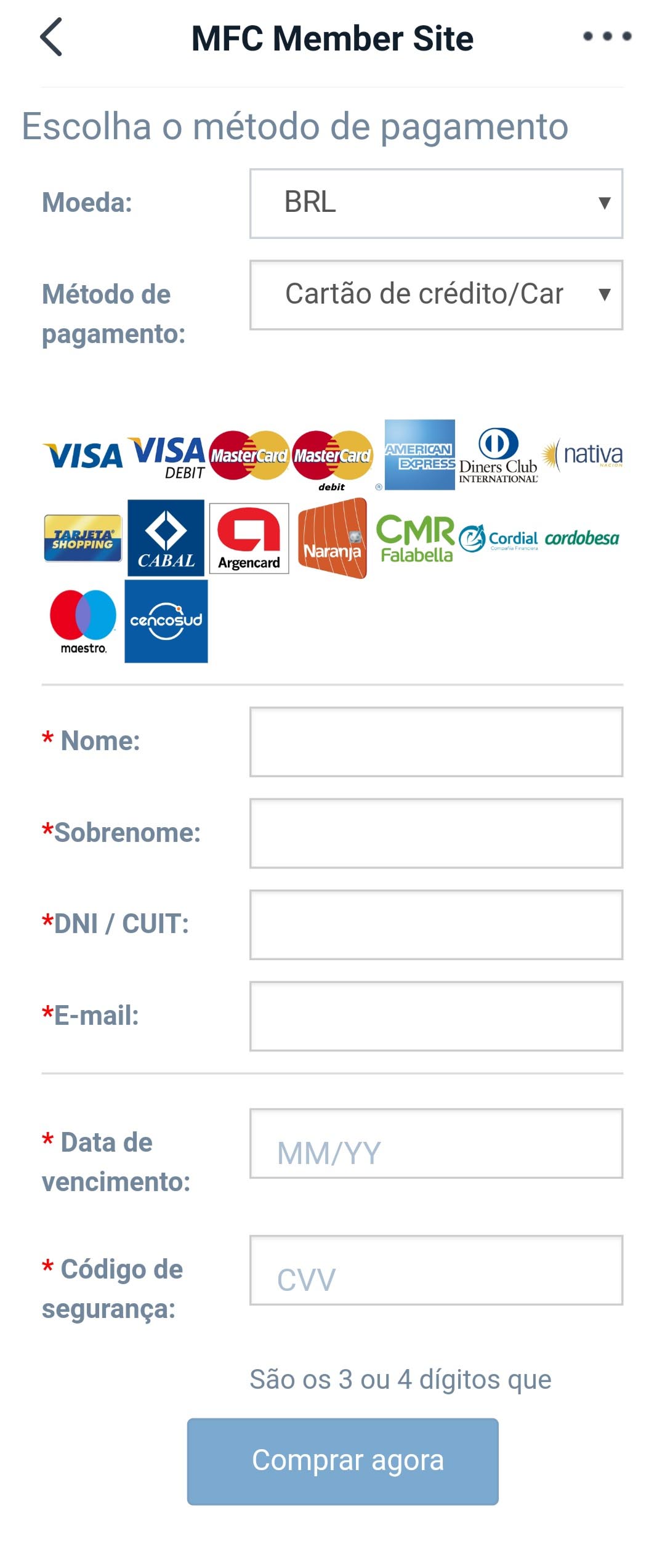Open the three-dot overflow menu
Screen dimensions: 665x1568
[x=607, y=36]
